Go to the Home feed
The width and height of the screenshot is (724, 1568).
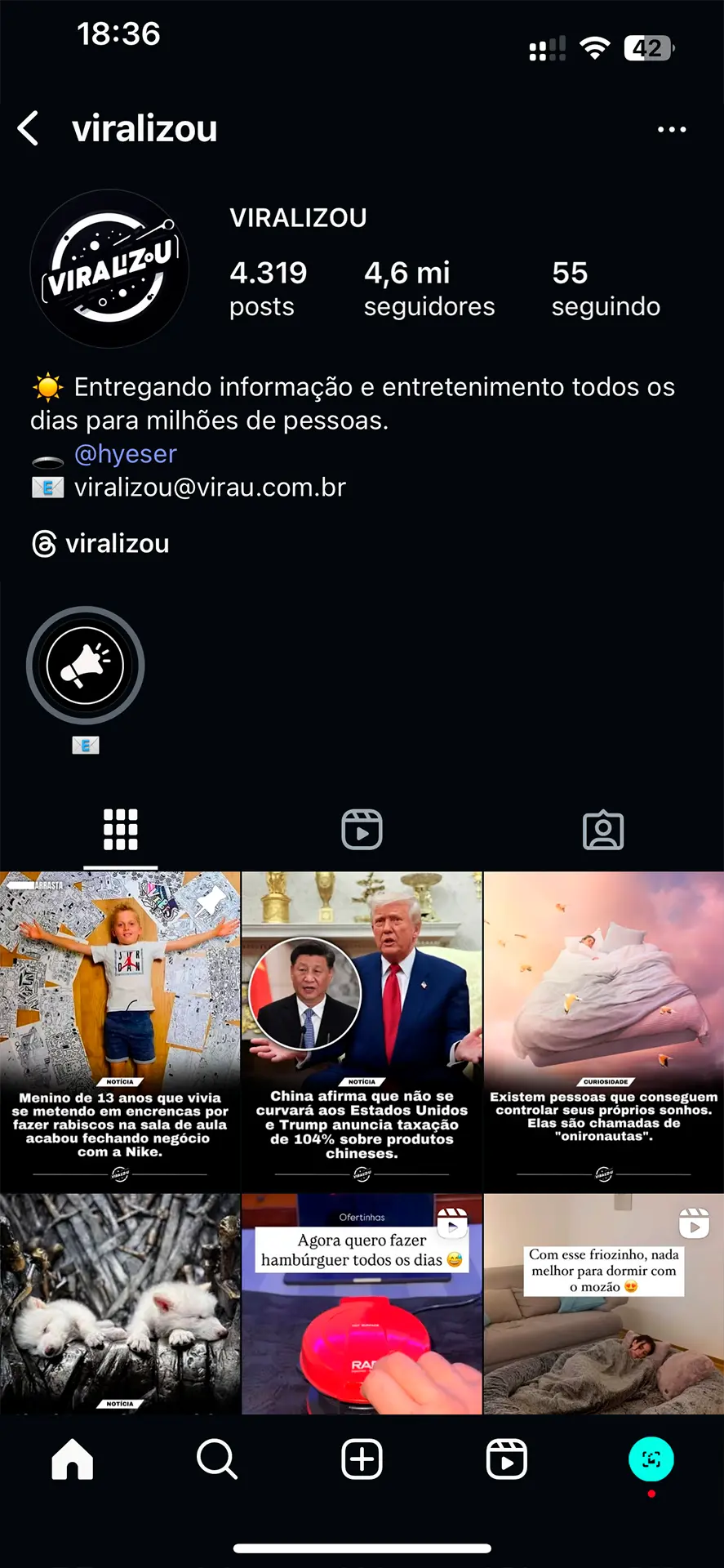[x=73, y=1459]
